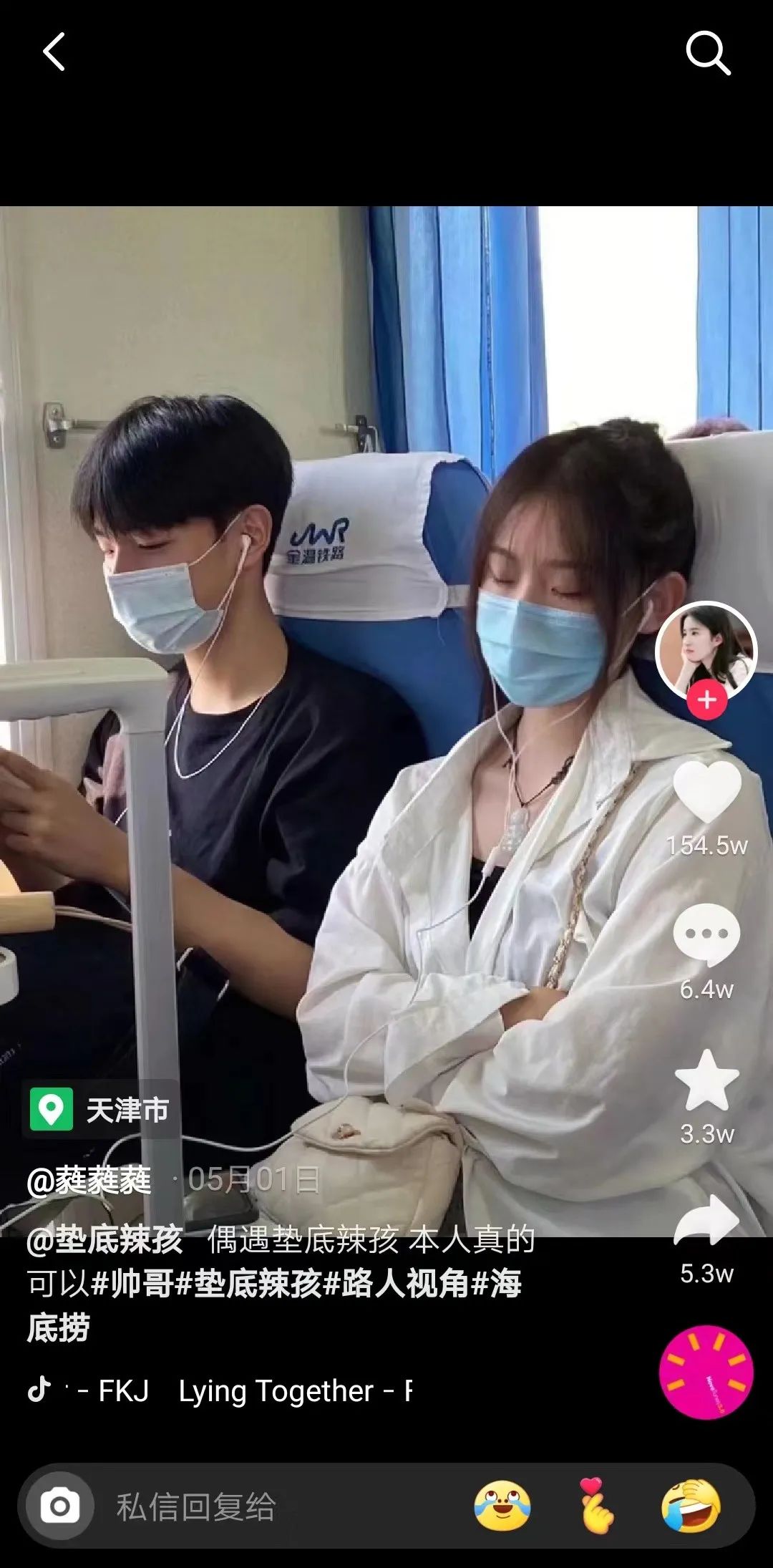Favorite the video with the star

pos(707,1080)
